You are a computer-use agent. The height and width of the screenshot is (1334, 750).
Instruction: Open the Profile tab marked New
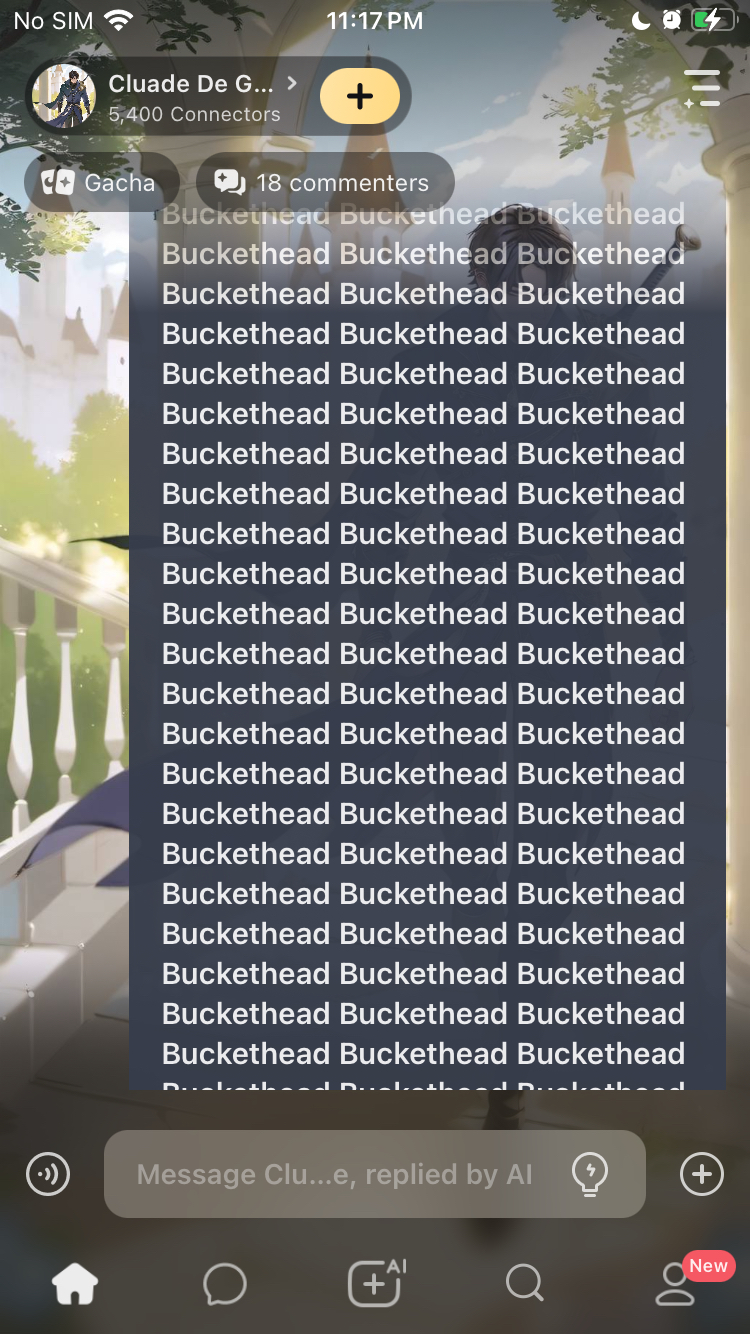coord(675,1285)
